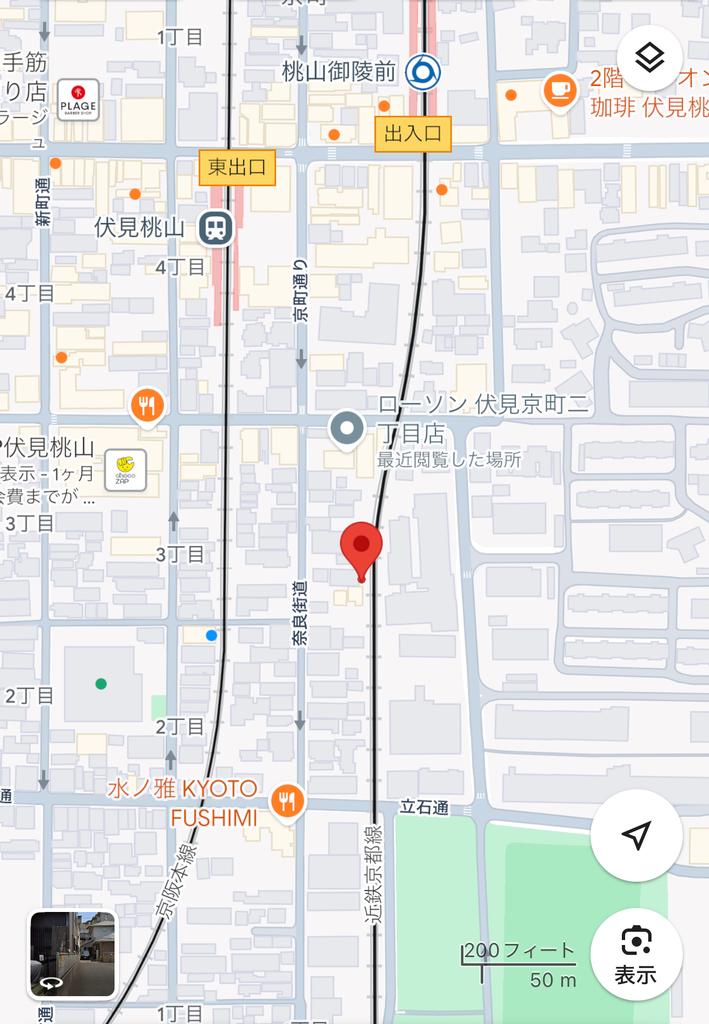This screenshot has width=709, height=1024.
Task: Select 桃山御陵前 station marker
Action: [x=427, y=72]
